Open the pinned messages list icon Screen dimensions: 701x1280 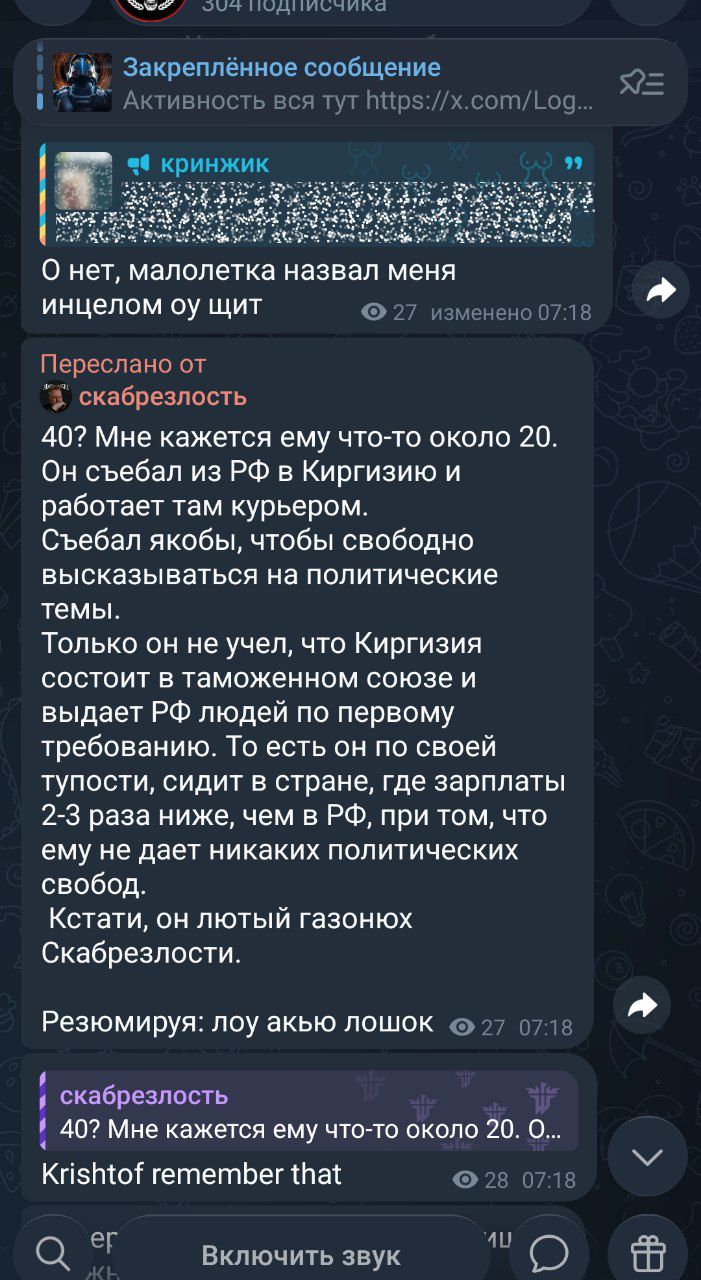tap(642, 83)
